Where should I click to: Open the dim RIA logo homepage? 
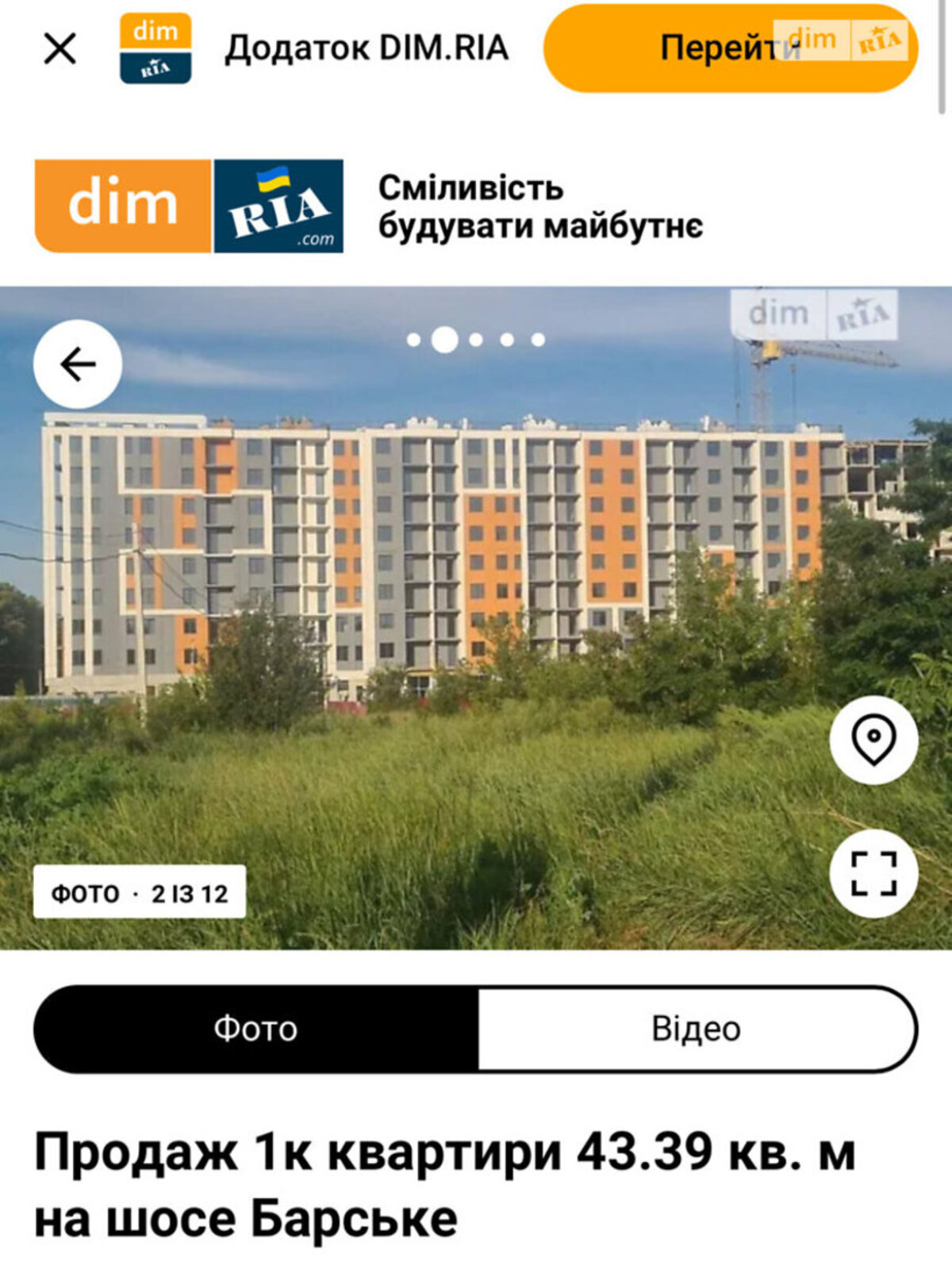[189, 206]
